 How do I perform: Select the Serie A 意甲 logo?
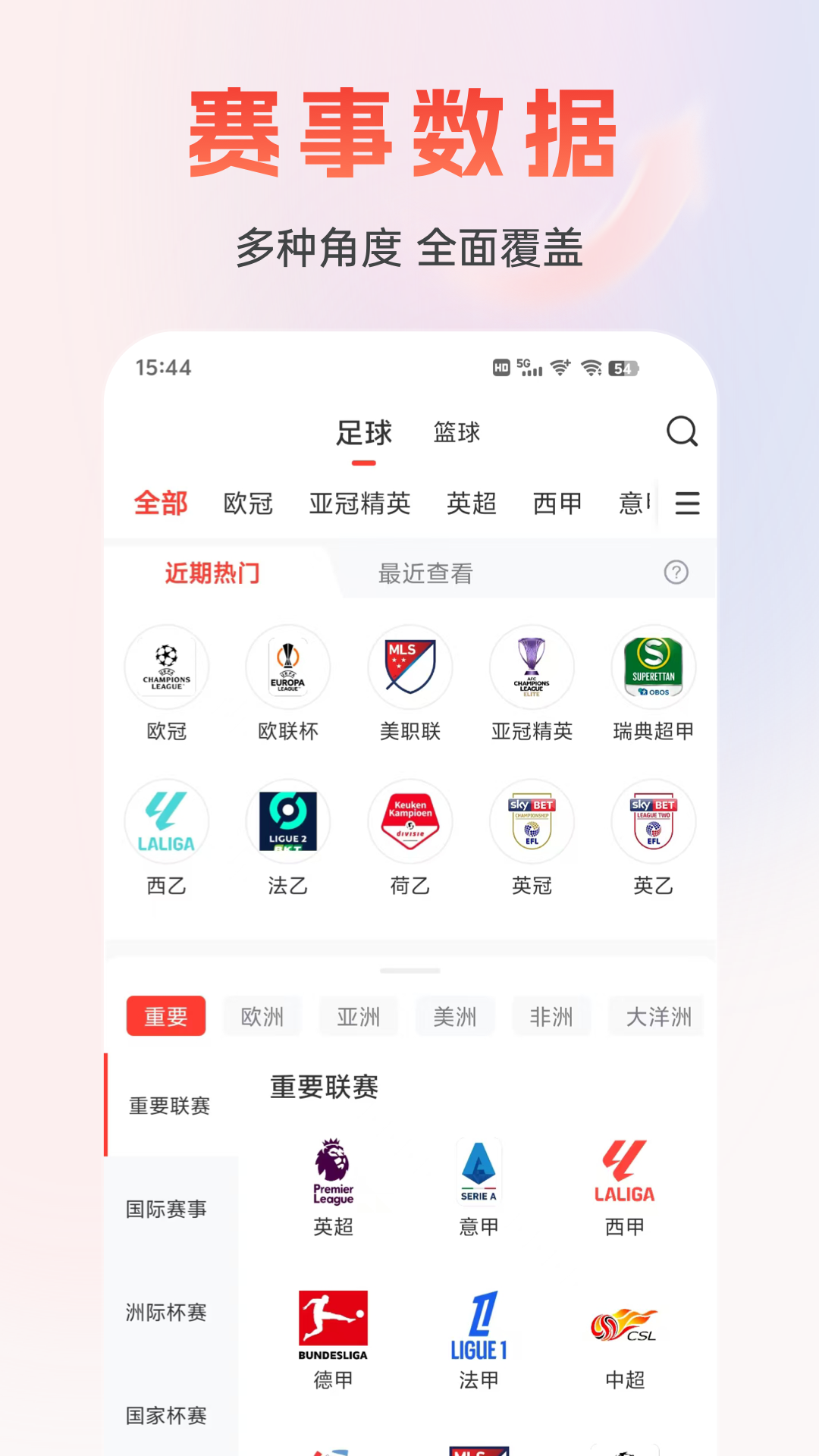[x=477, y=1172]
